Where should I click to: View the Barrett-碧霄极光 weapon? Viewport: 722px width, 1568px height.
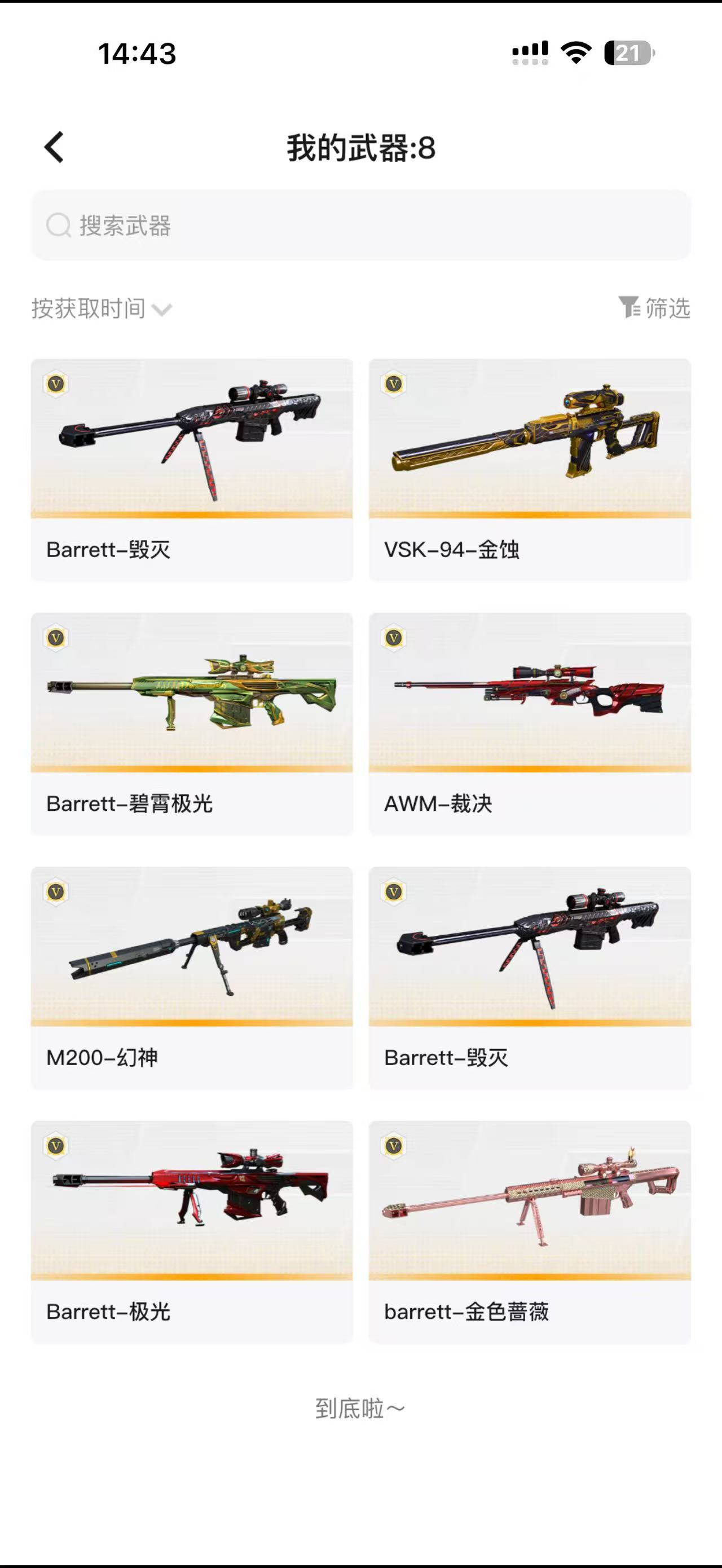tap(192, 723)
